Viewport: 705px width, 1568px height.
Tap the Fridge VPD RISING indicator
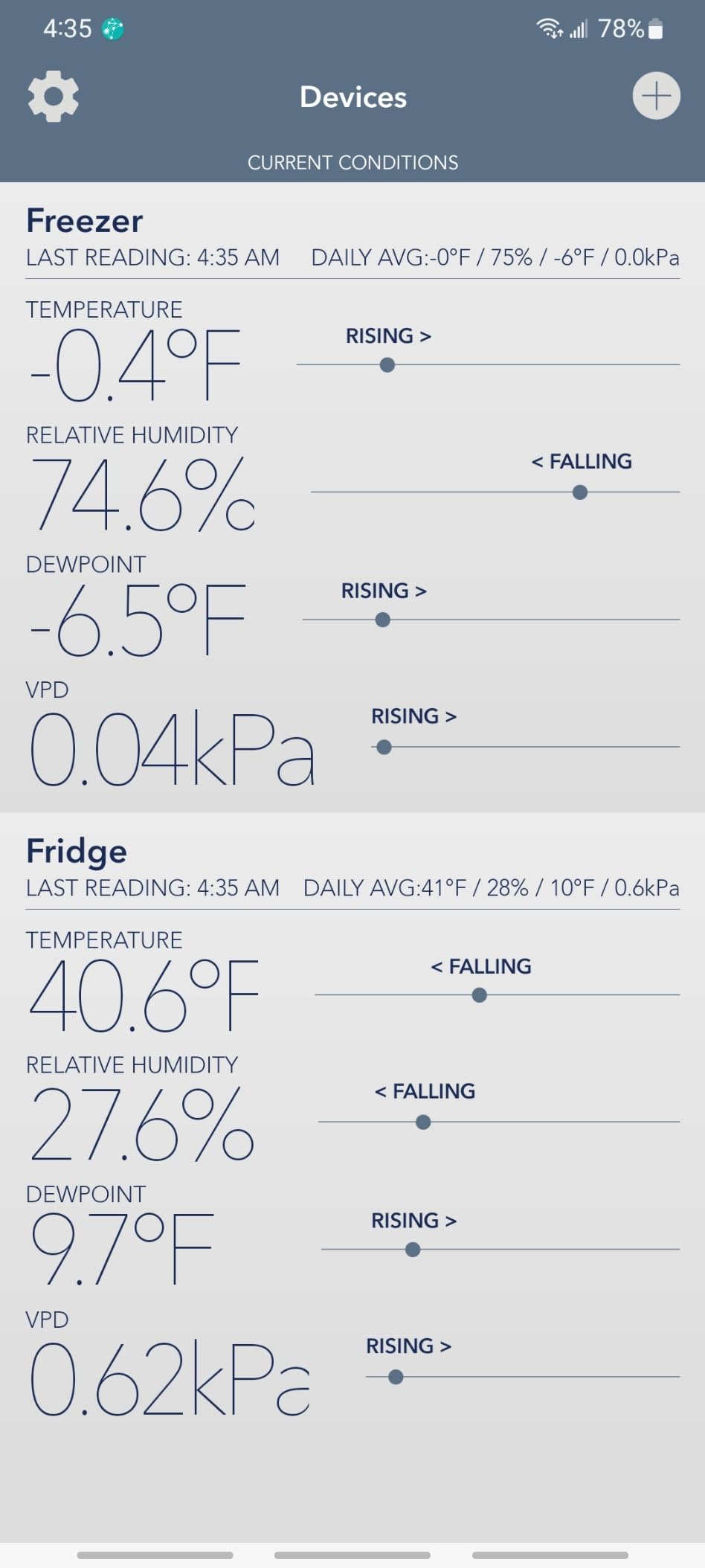coord(407,1346)
